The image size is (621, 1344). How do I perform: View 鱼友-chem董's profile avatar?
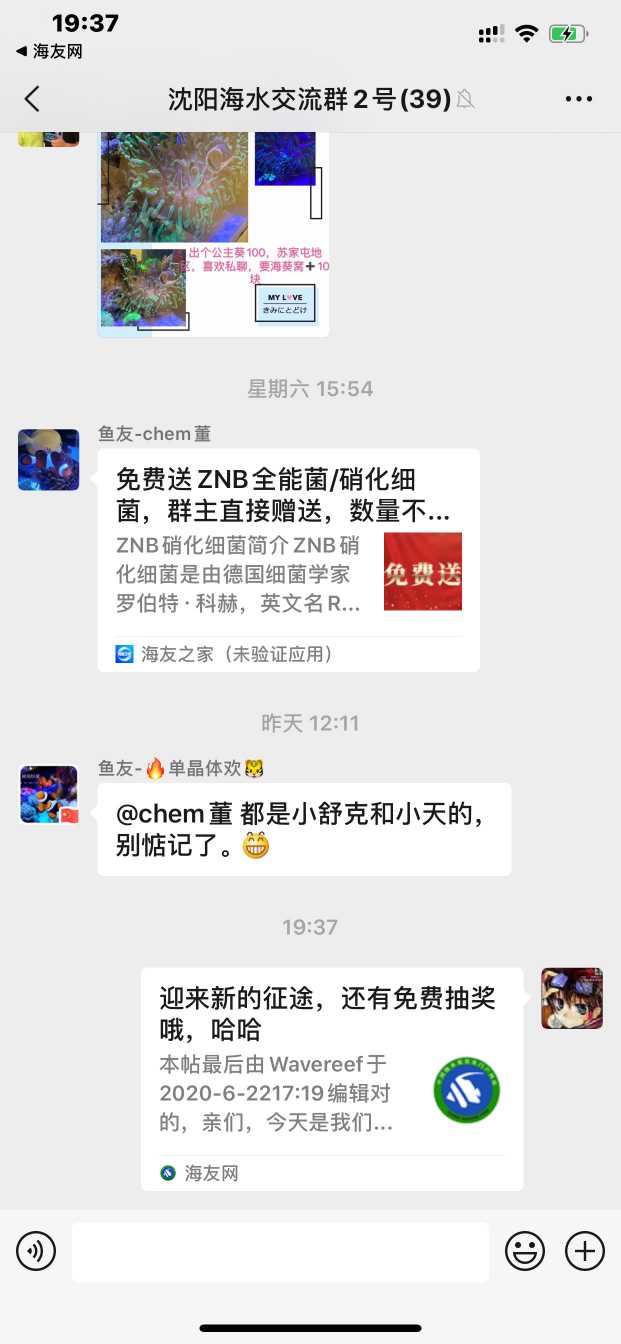tap(48, 460)
